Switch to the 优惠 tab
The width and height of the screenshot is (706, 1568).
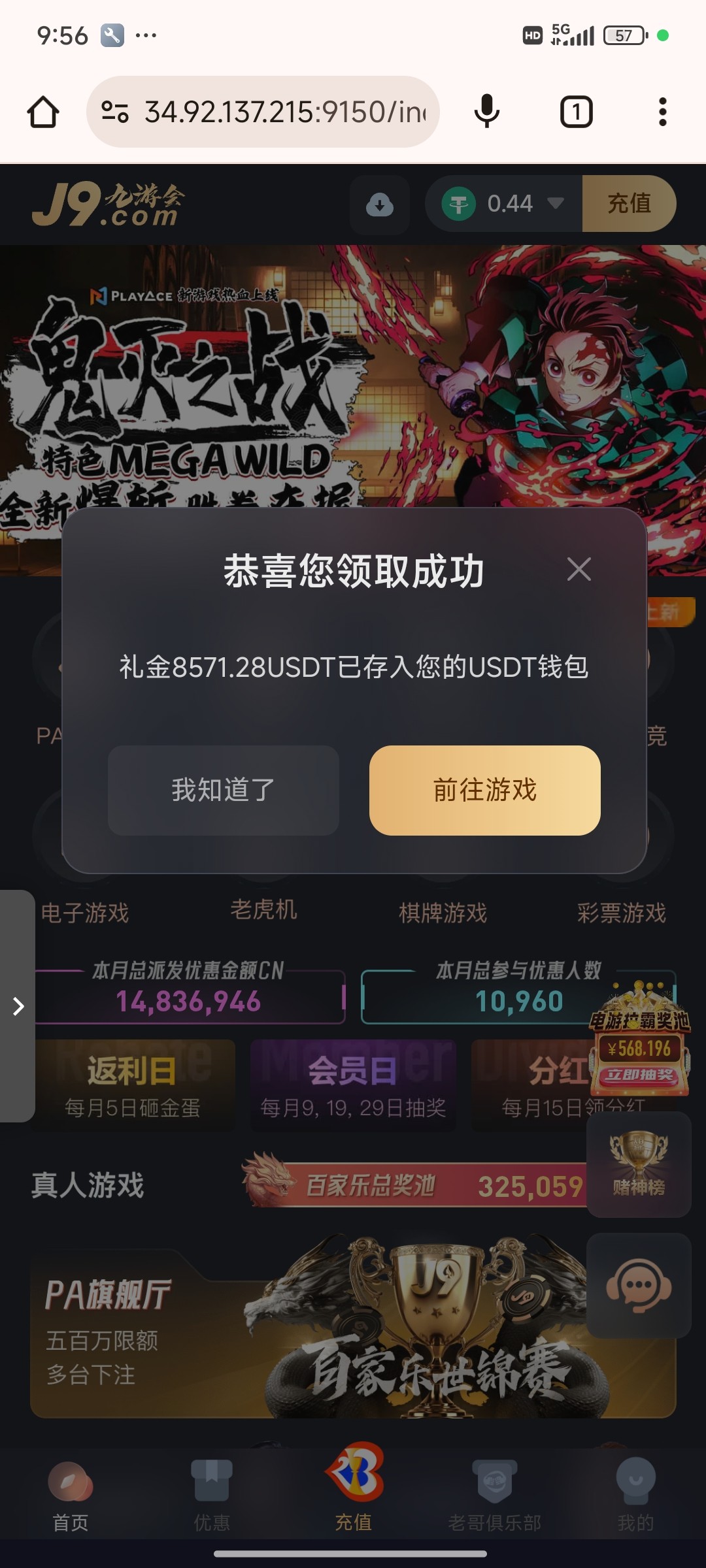[212, 1496]
